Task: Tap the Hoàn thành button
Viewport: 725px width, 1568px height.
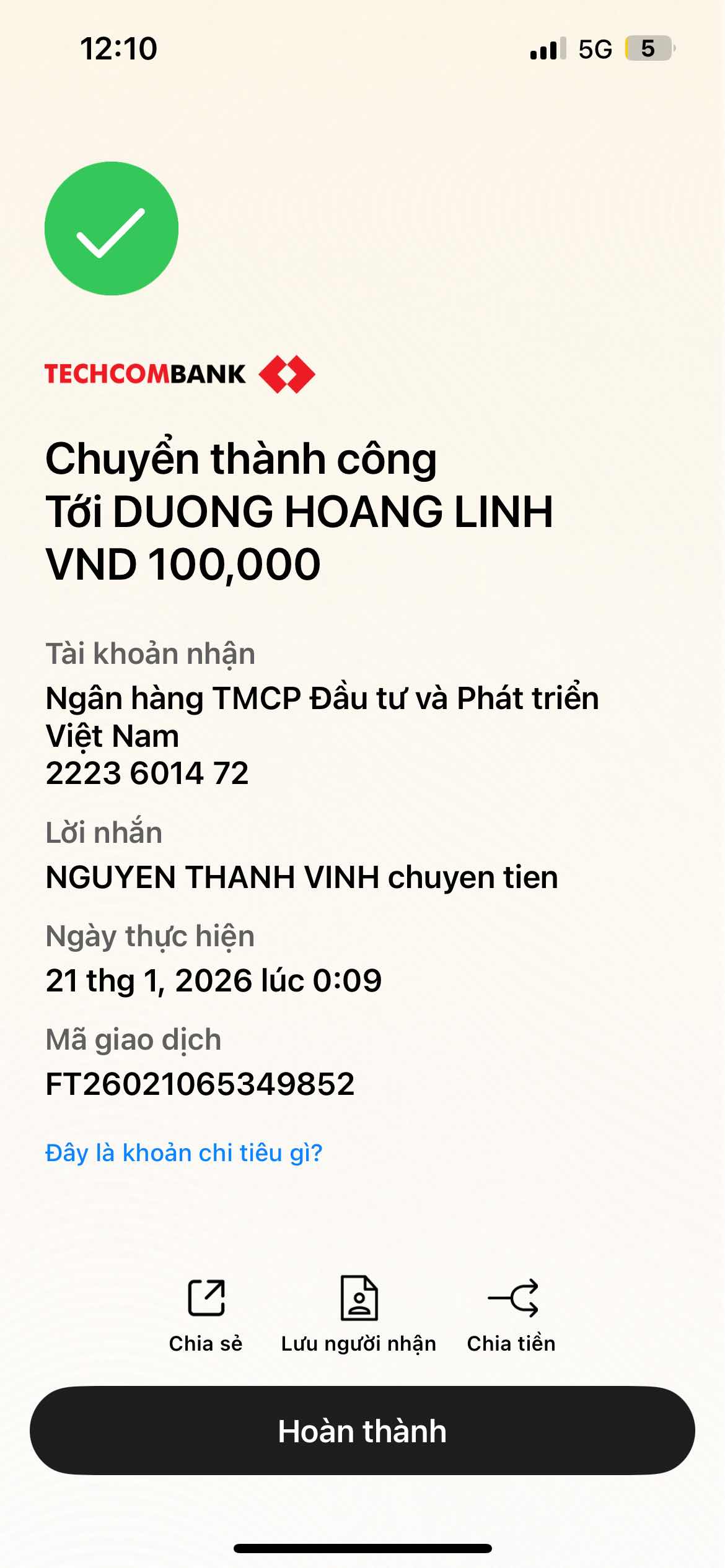Action: (x=362, y=1431)
